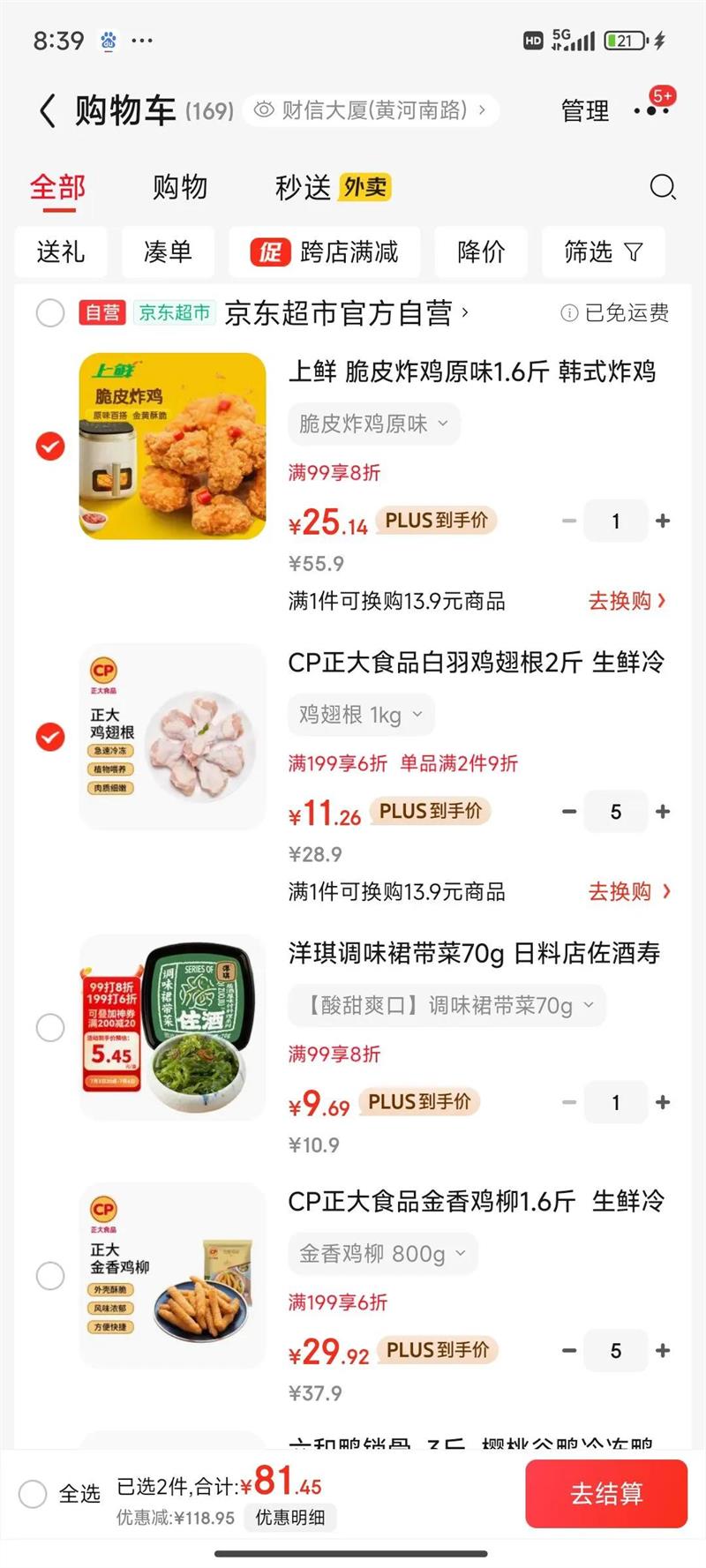This screenshot has height=1568, width=706.
Task: Go back from the shopping cart
Action: [48, 111]
